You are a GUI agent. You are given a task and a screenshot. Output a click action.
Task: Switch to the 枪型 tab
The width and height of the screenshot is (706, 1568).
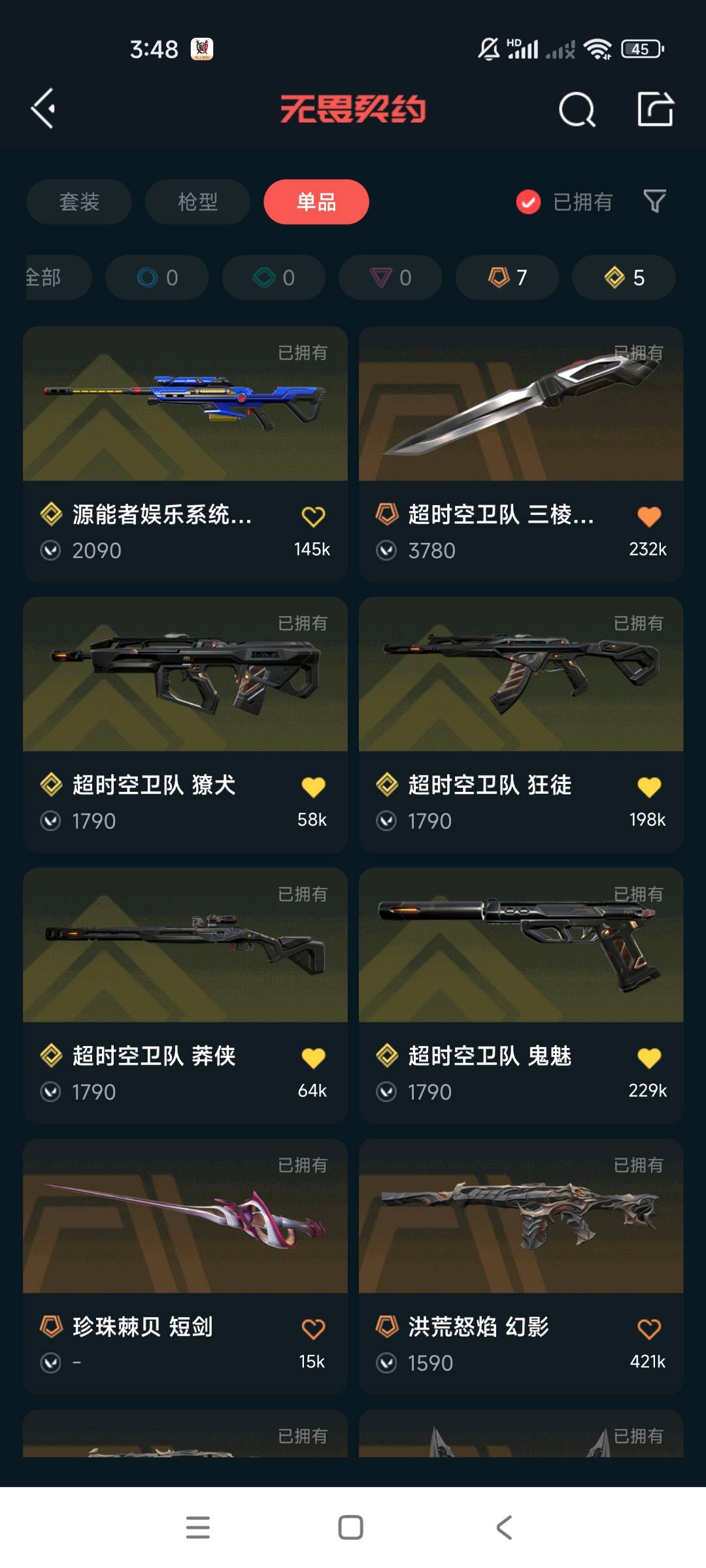tap(197, 202)
